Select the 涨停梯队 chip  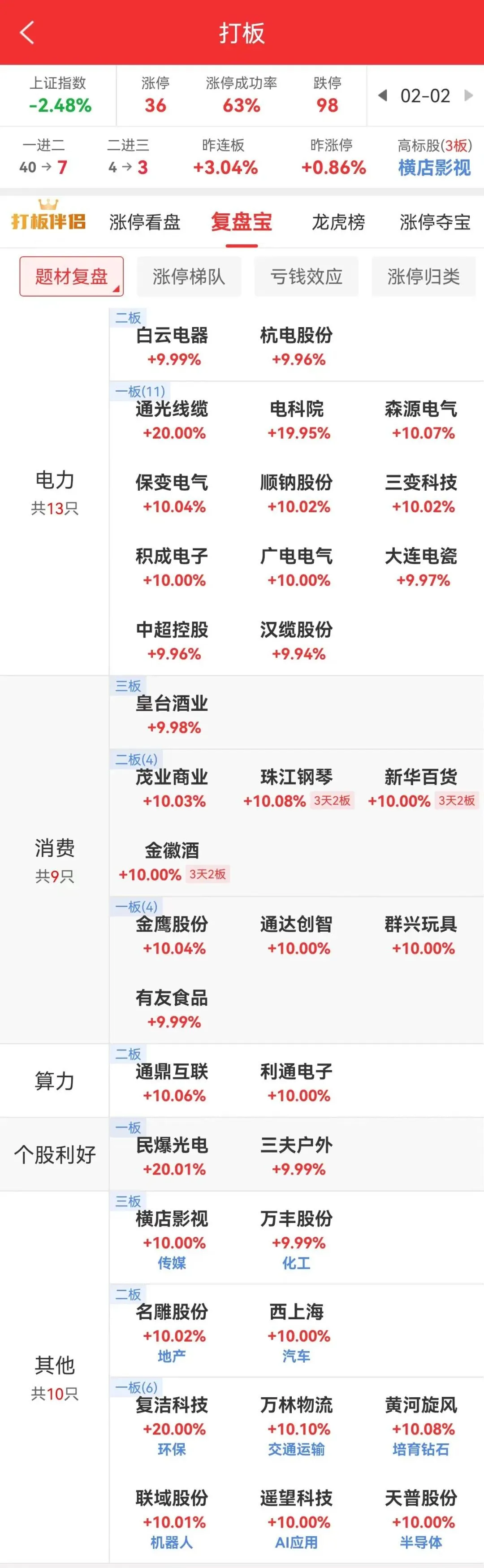click(189, 277)
